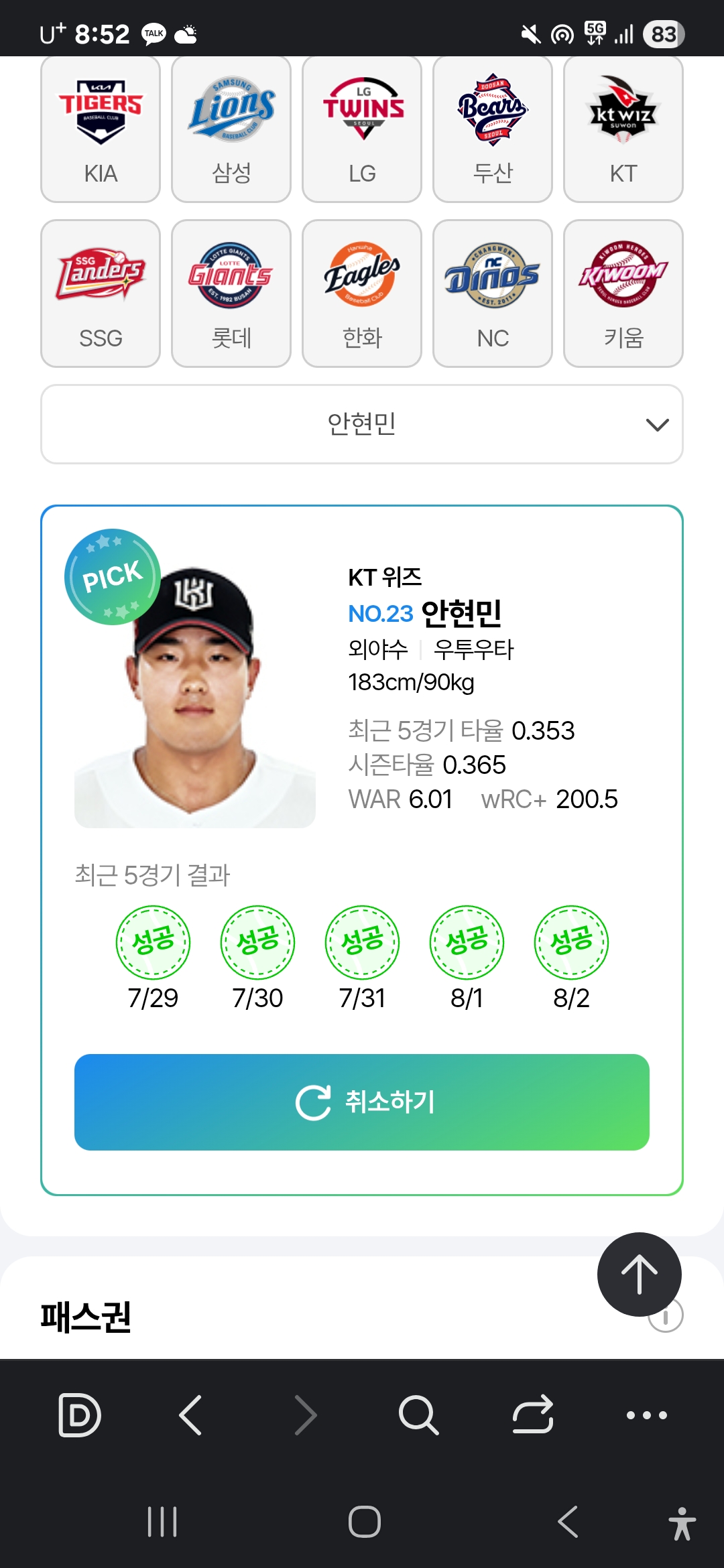
Task: Share this page from the browser toolbar
Action: pyautogui.click(x=533, y=1415)
